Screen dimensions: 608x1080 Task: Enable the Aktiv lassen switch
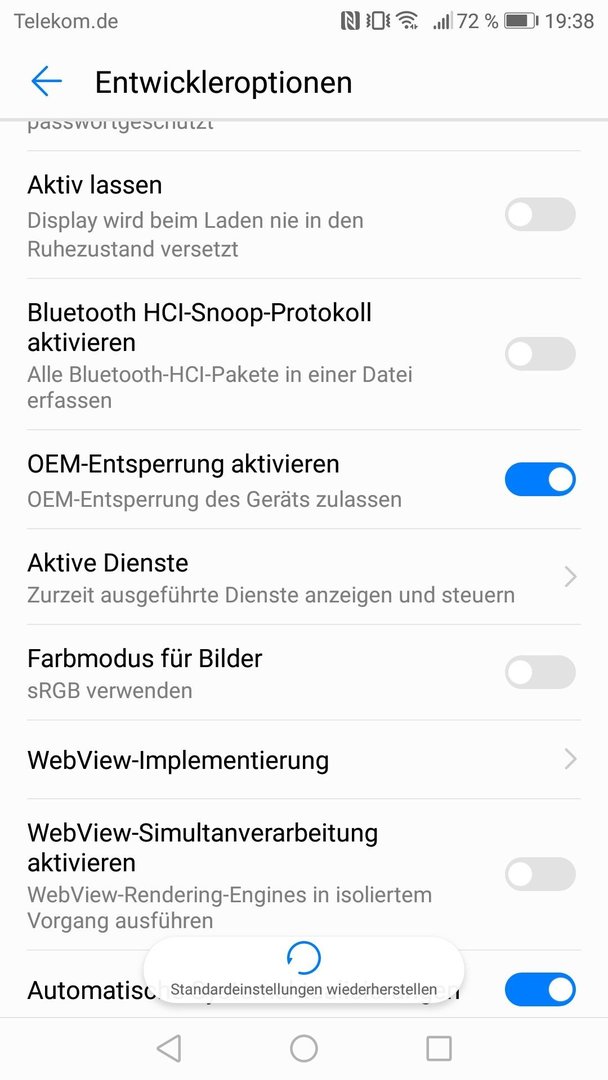(540, 214)
